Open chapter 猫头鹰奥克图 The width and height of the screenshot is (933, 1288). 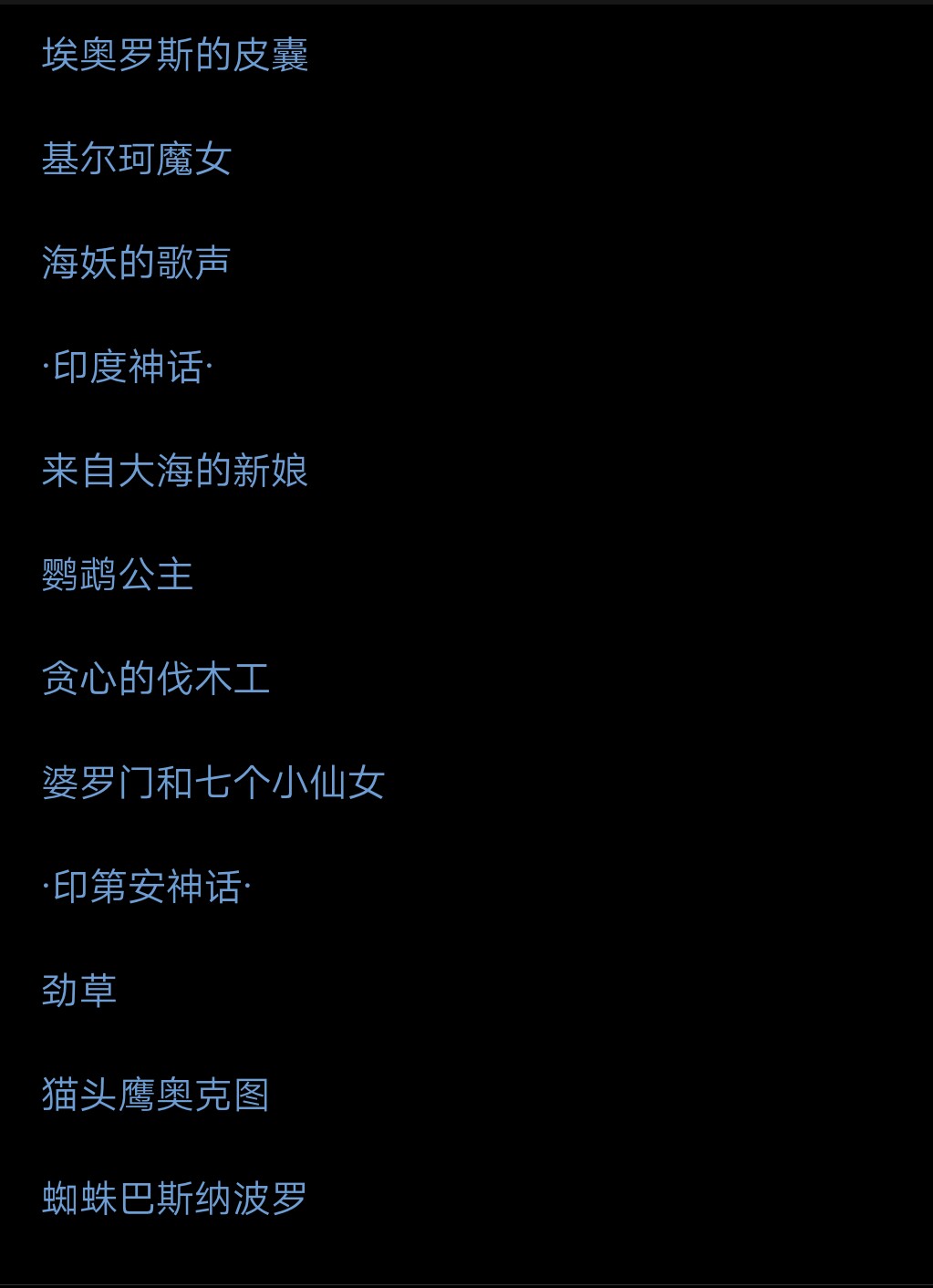pos(156,1095)
